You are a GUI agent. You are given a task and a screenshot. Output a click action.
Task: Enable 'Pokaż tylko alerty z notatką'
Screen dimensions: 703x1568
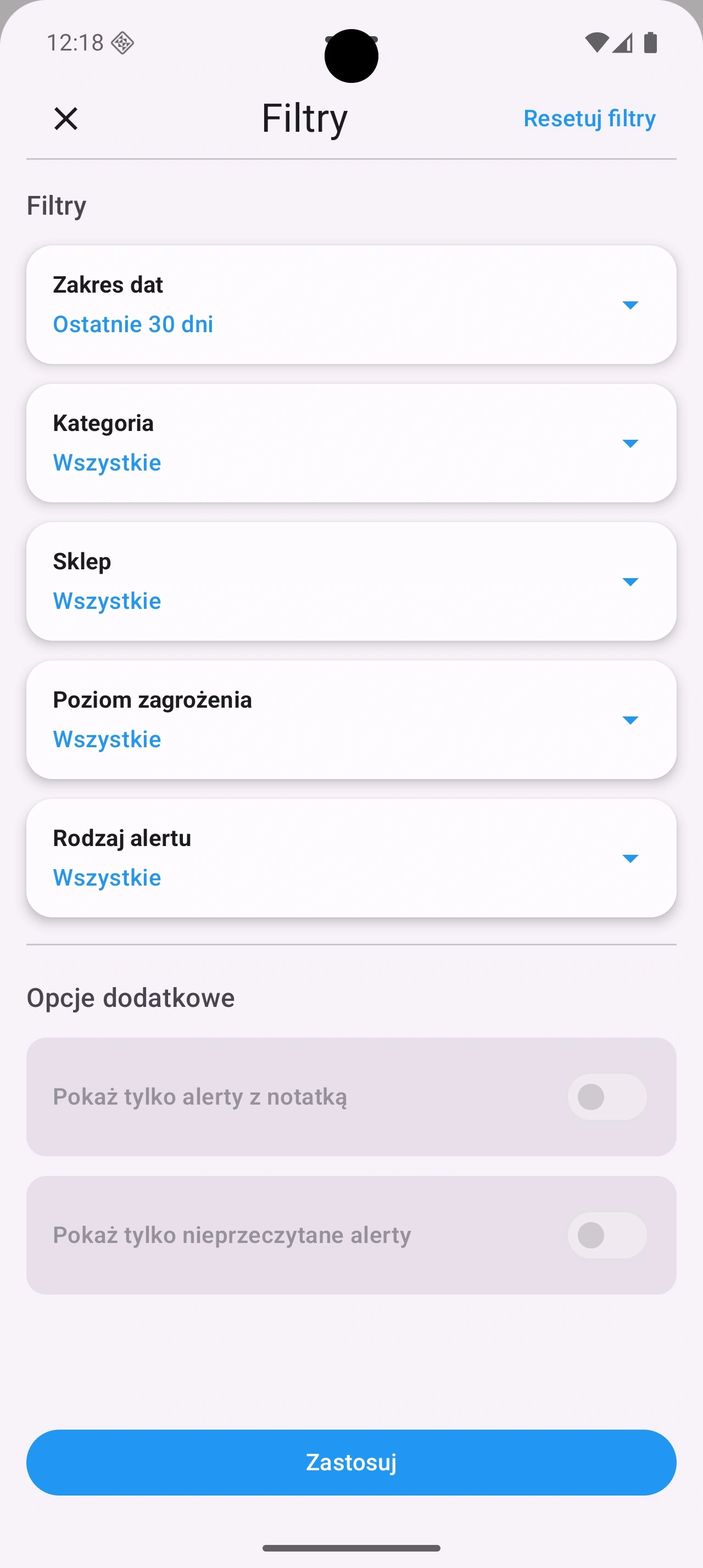(607, 1097)
